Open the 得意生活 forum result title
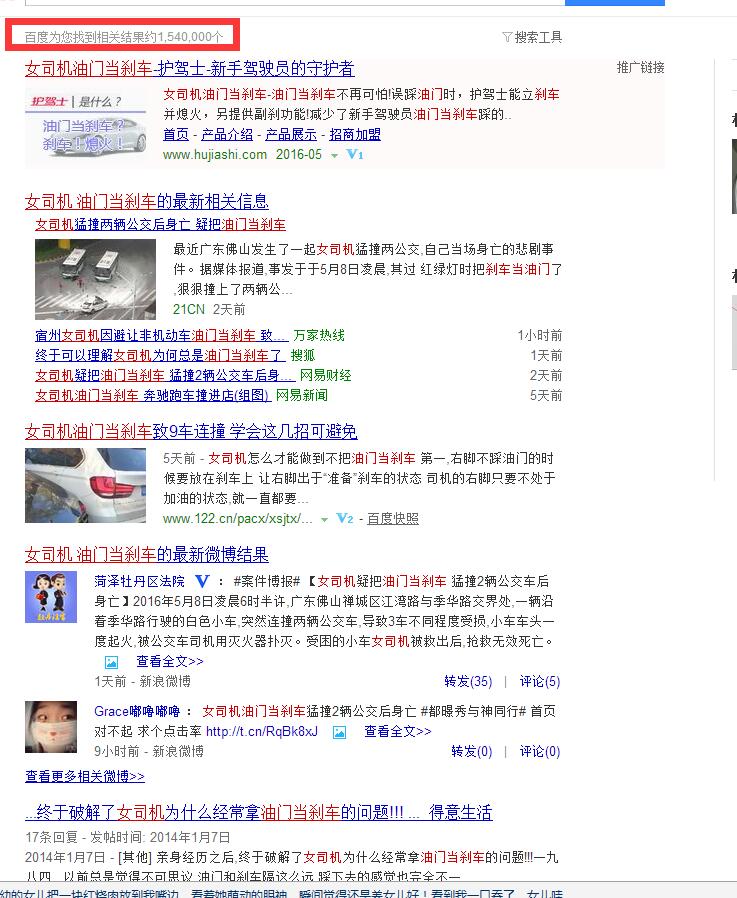Viewport: 737px width, 898px height. (x=259, y=813)
